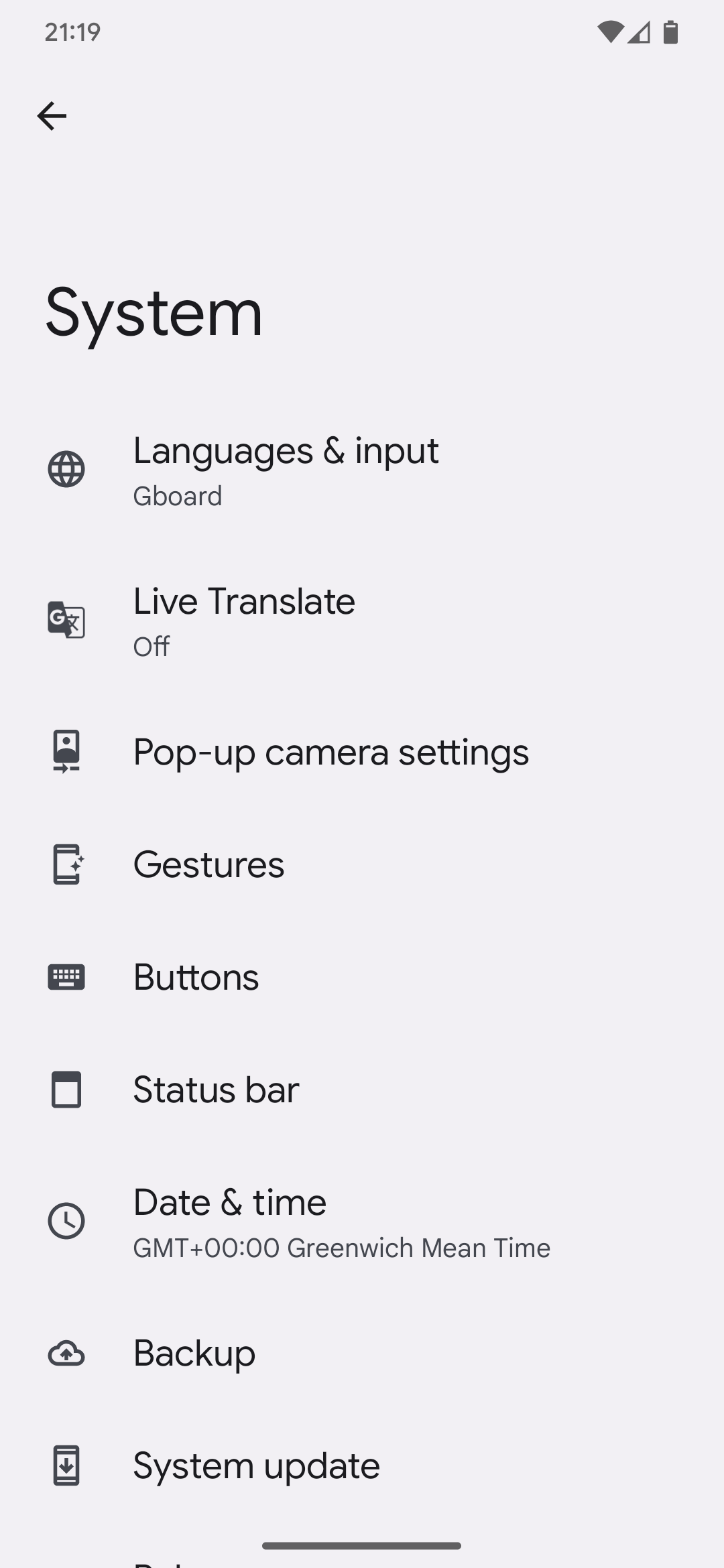Open the Gestures settings
Screen dimensions: 724x1568
click(x=208, y=864)
